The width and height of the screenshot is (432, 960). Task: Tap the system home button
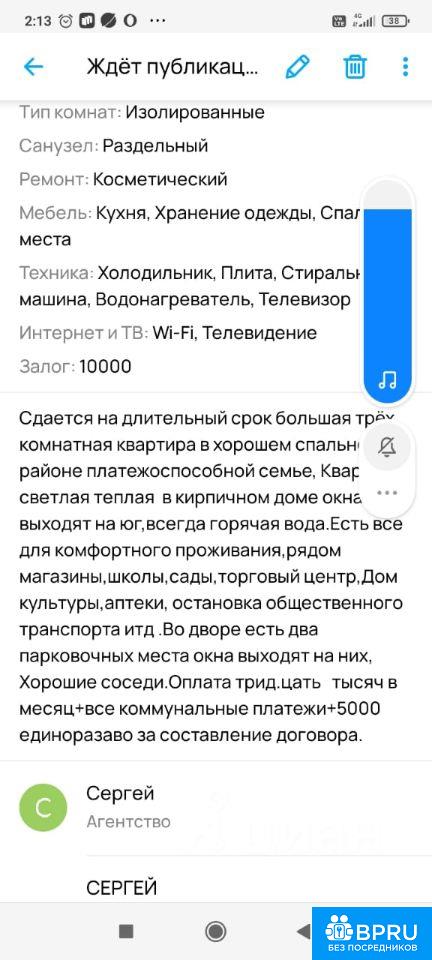(x=215, y=931)
